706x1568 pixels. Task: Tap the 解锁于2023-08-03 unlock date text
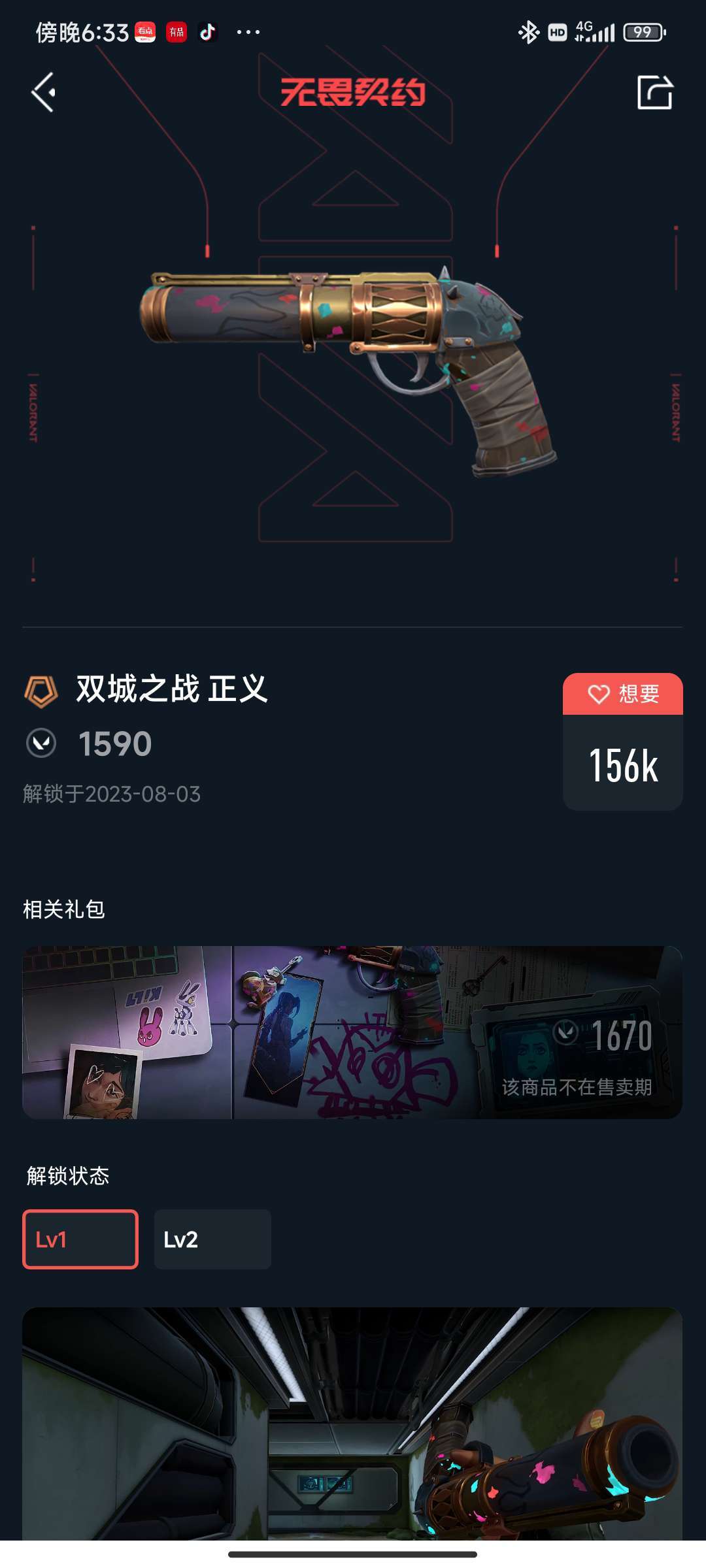point(110,794)
